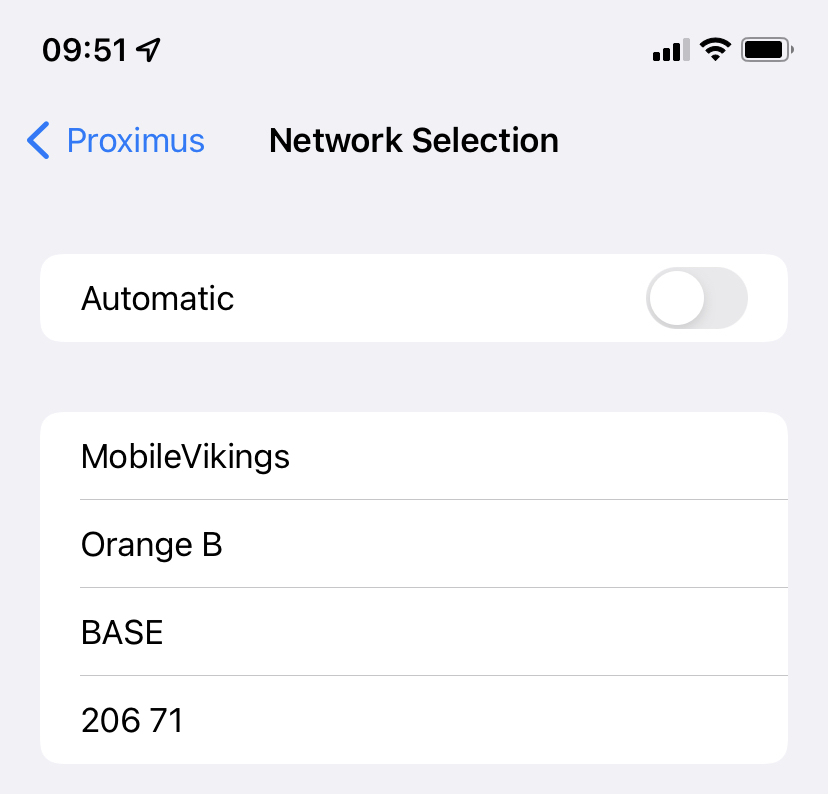Go back to Proximus settings
Viewport: 828px width, 794px height.
coord(116,141)
